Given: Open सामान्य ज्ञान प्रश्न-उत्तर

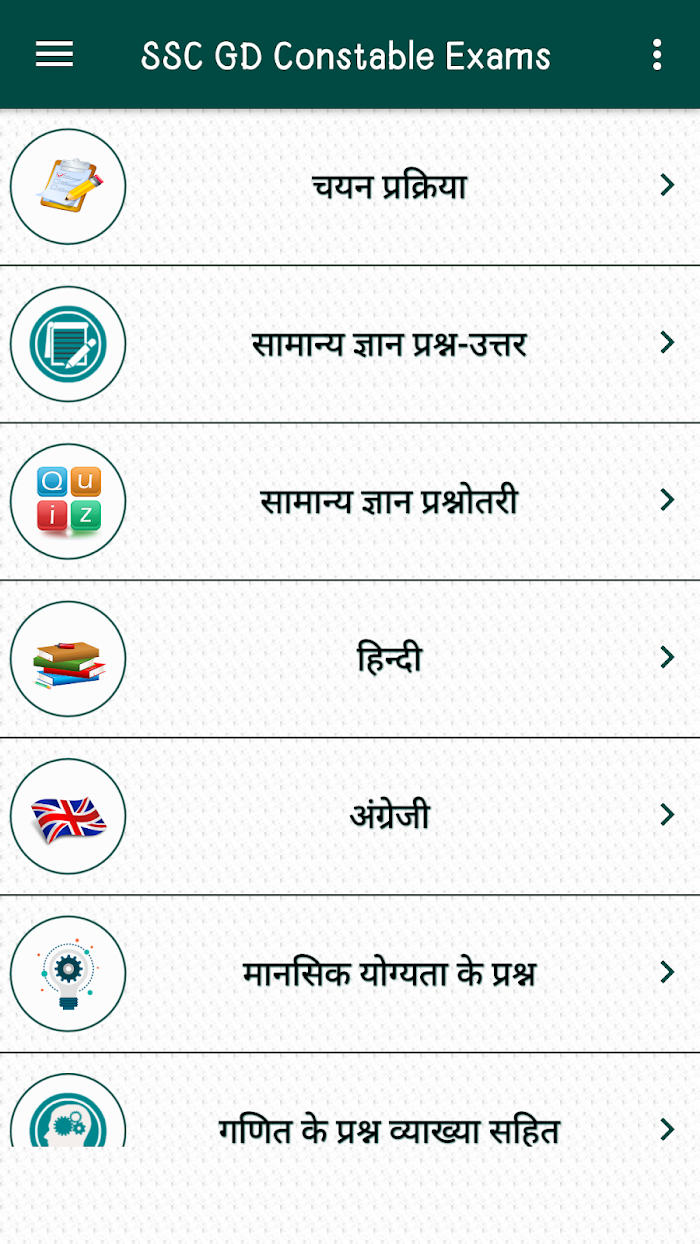Looking at the screenshot, I should tap(350, 344).
